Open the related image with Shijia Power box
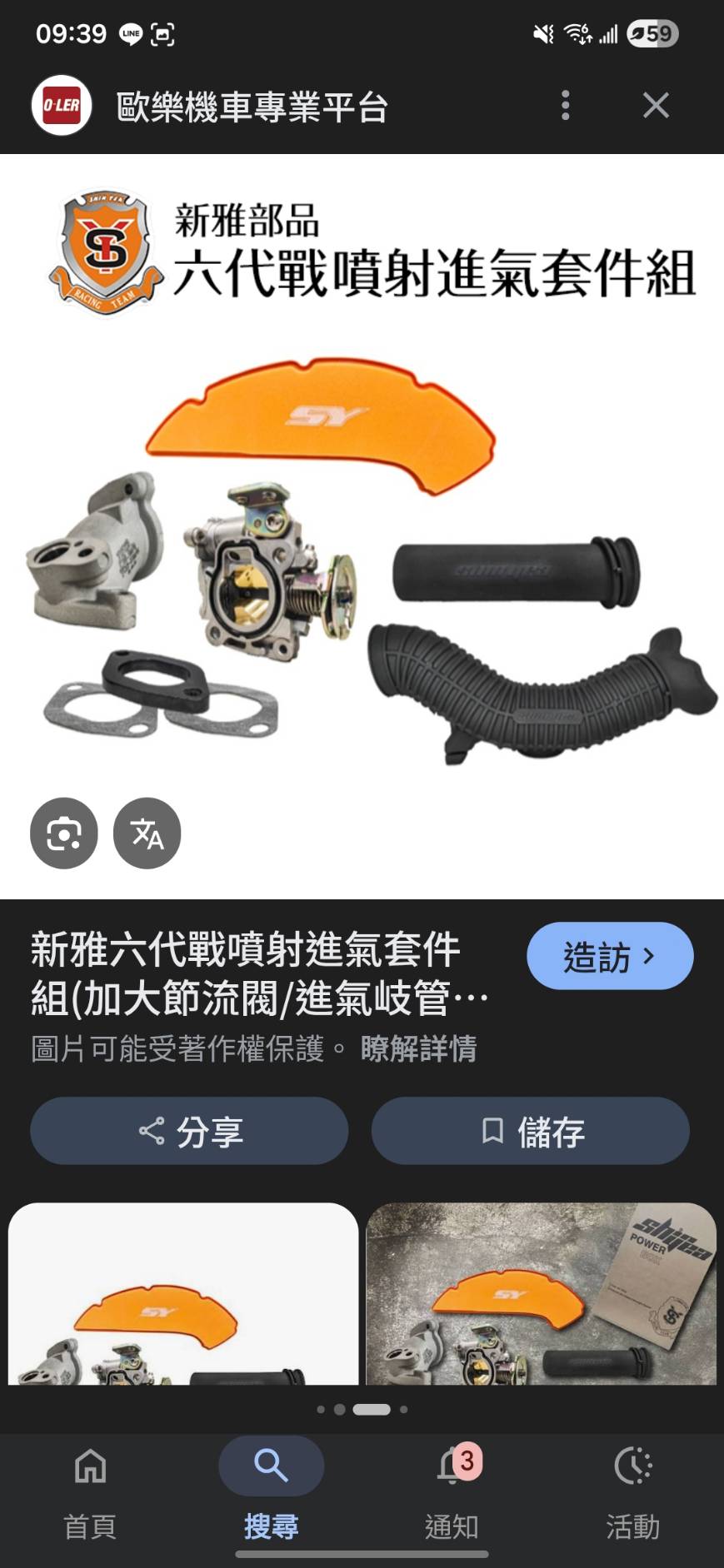This screenshot has height=1568, width=724. pos(542,1293)
